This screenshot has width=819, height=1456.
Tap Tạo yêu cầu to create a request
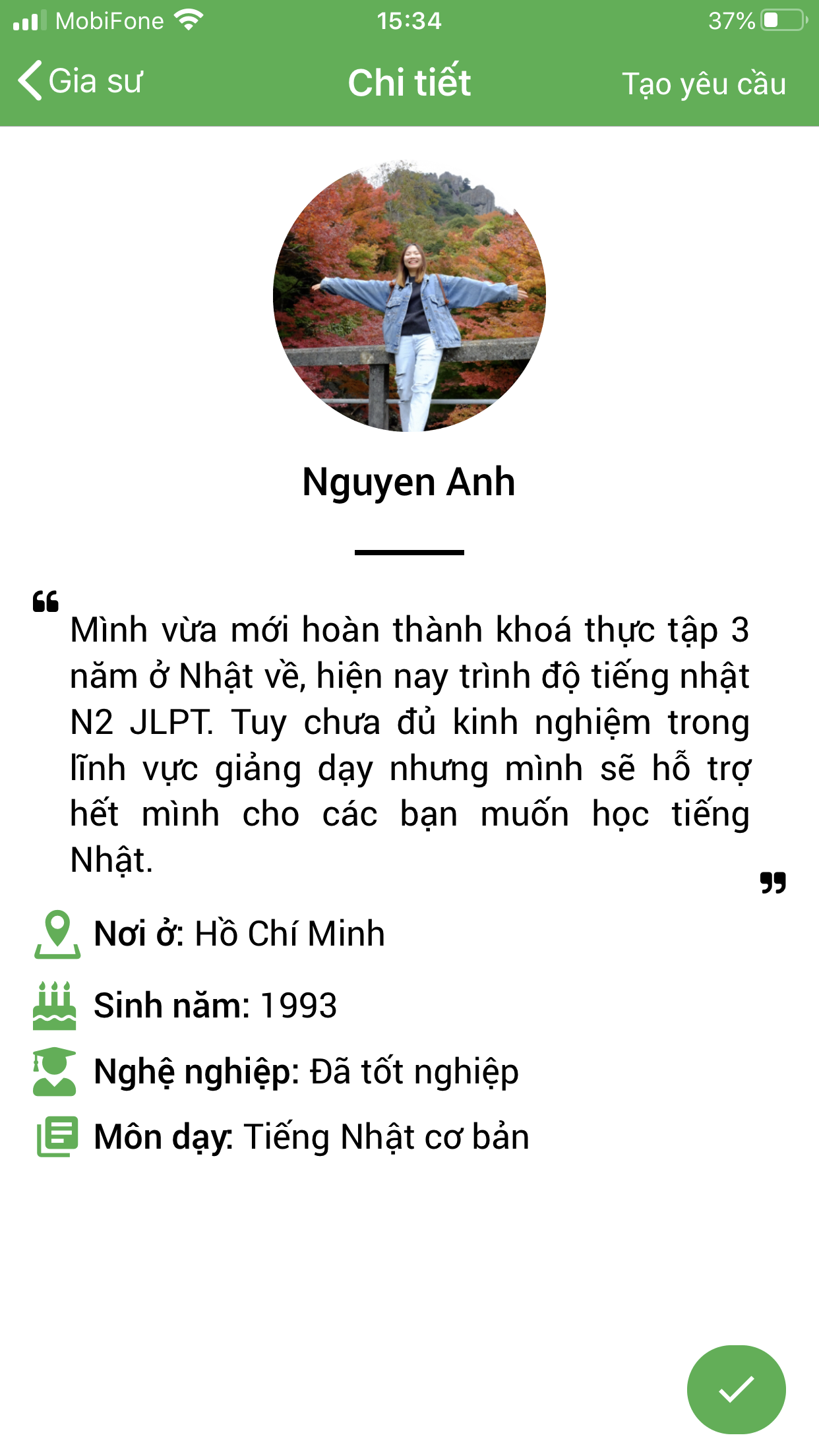coord(704,84)
